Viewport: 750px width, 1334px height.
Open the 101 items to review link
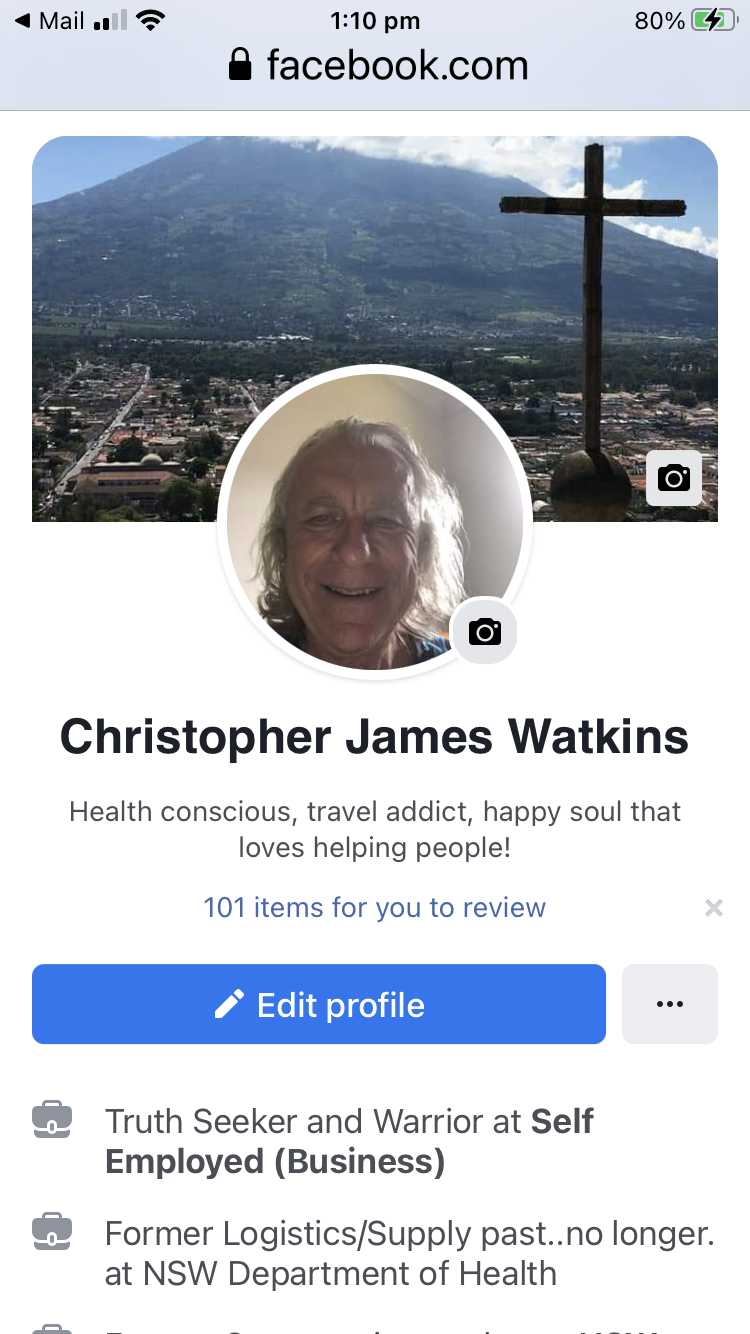pyautogui.click(x=374, y=907)
